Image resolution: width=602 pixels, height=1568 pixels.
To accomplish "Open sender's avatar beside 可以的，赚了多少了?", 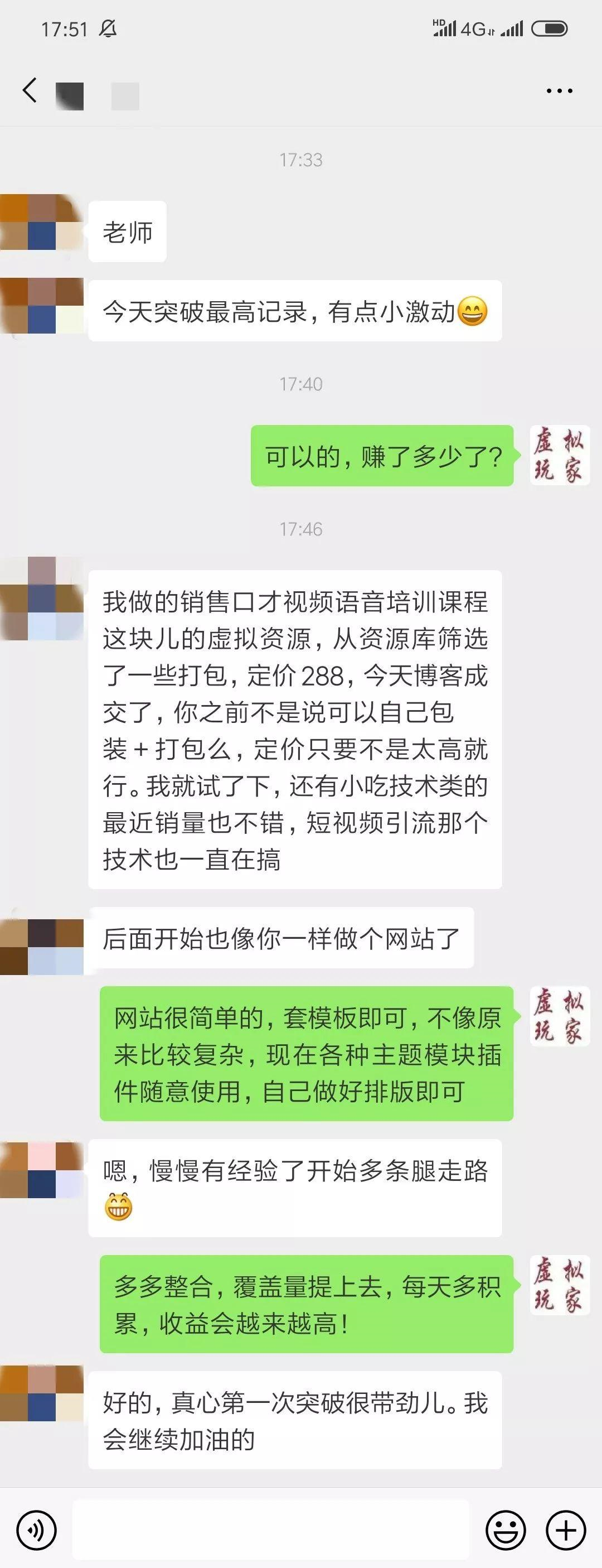I will click(560, 455).
